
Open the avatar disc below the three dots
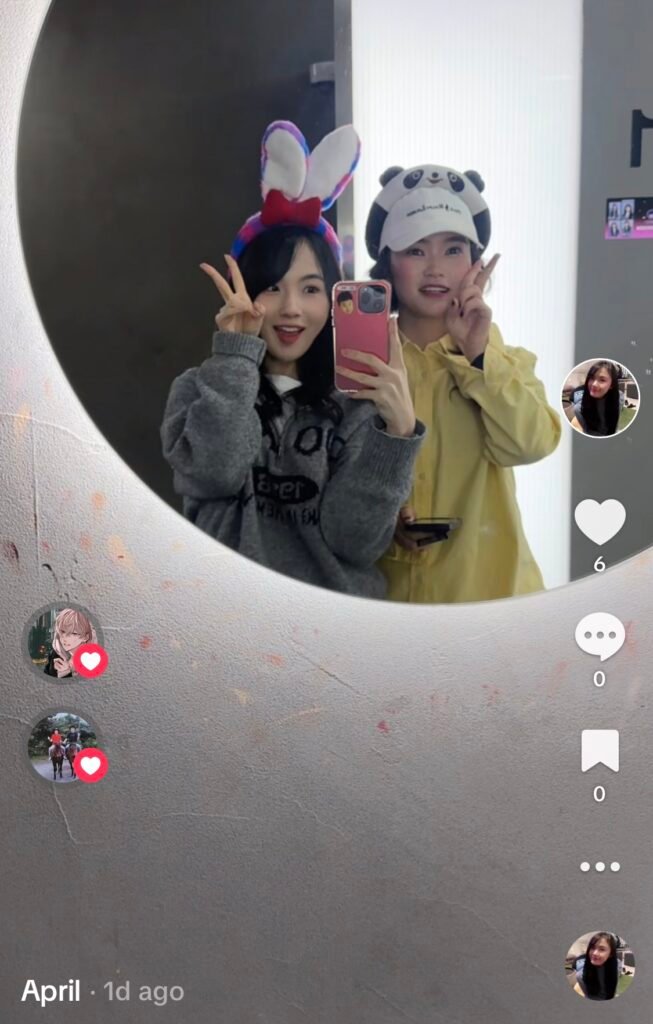click(x=599, y=965)
